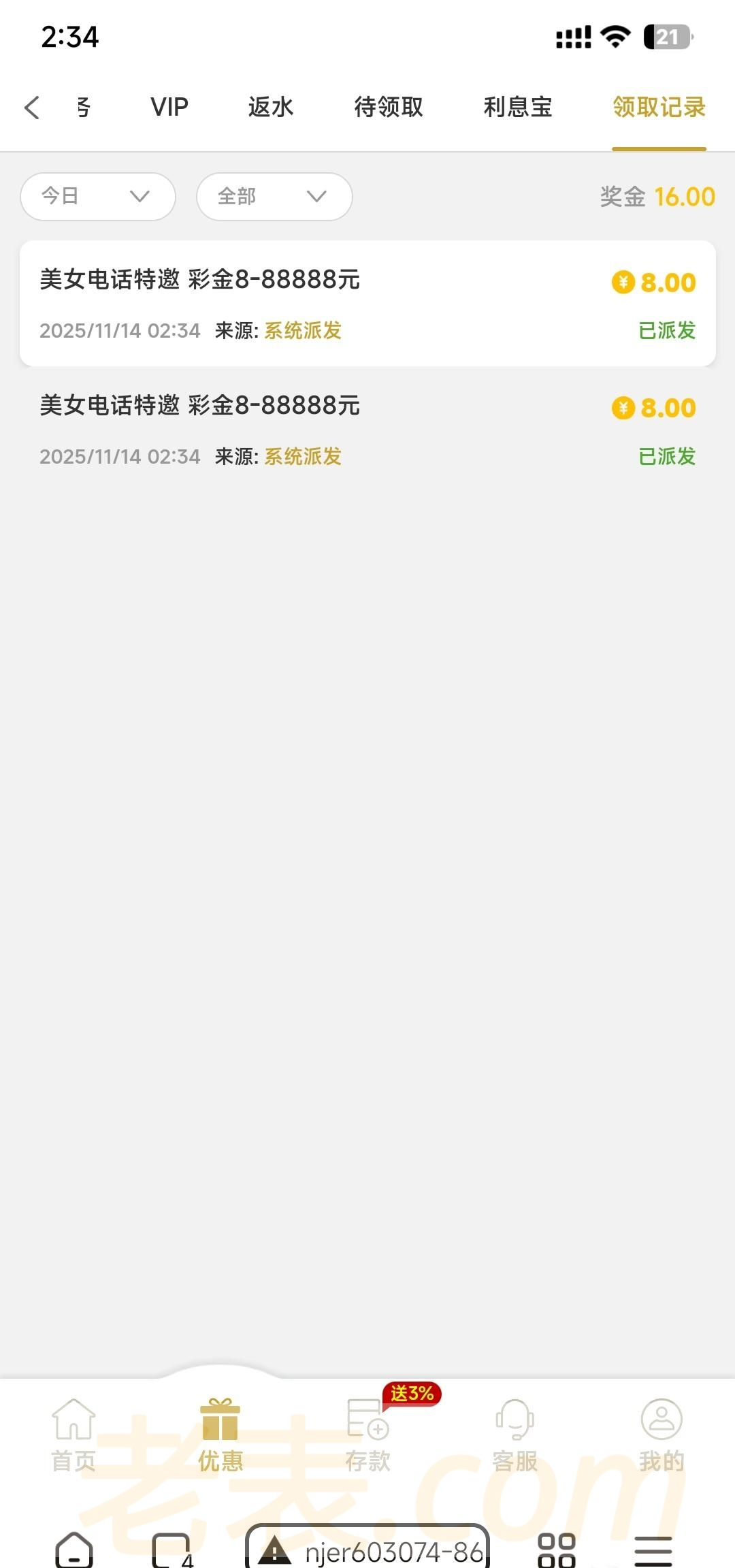Expand the 今日 date dropdown
735x1568 pixels.
[x=98, y=197]
